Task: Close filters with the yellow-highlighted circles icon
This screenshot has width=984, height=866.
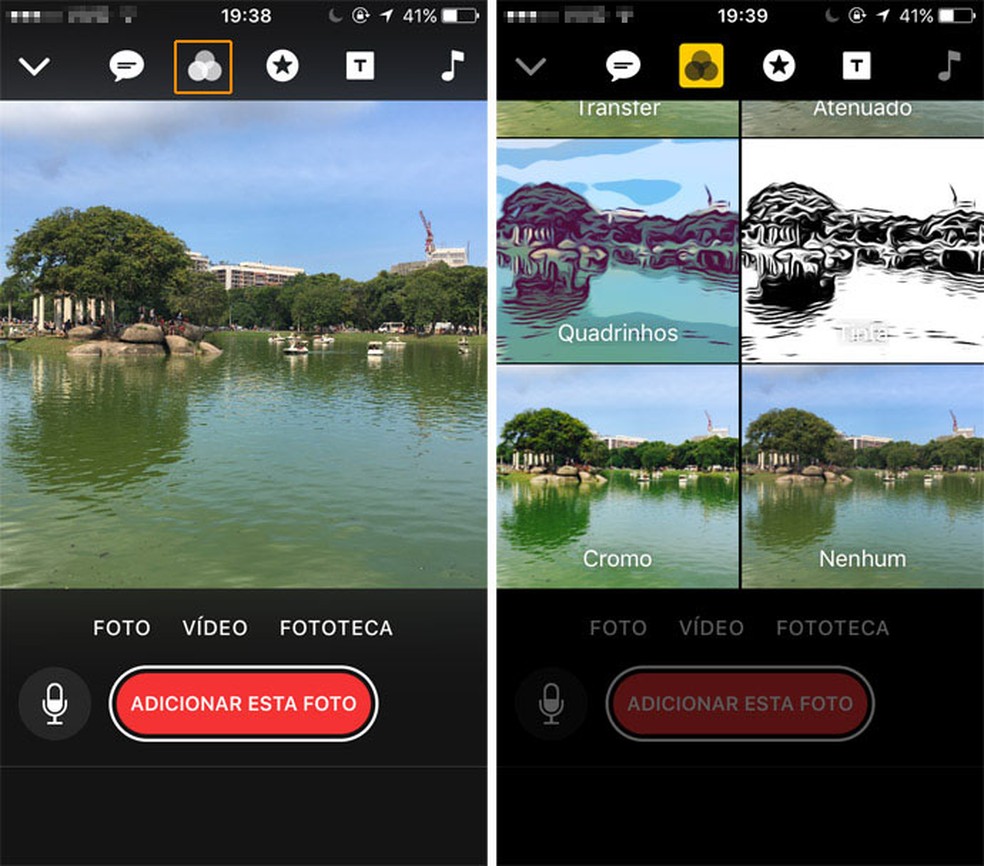Action: coord(701,67)
